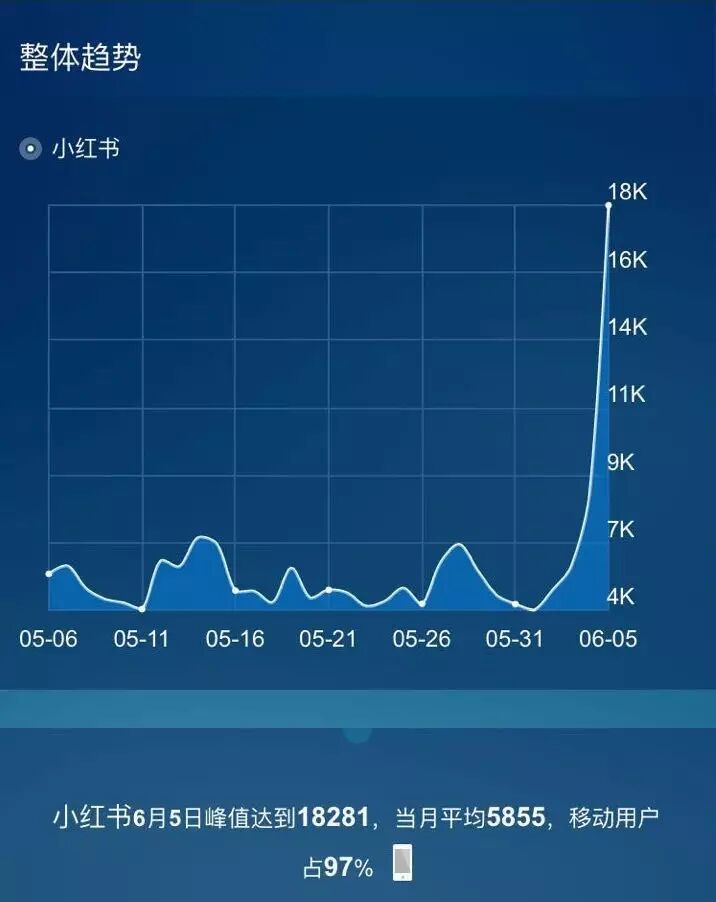This screenshot has height=902, width=716.
Task: Select the 05-11 data point on the chart
Action: click(x=142, y=608)
